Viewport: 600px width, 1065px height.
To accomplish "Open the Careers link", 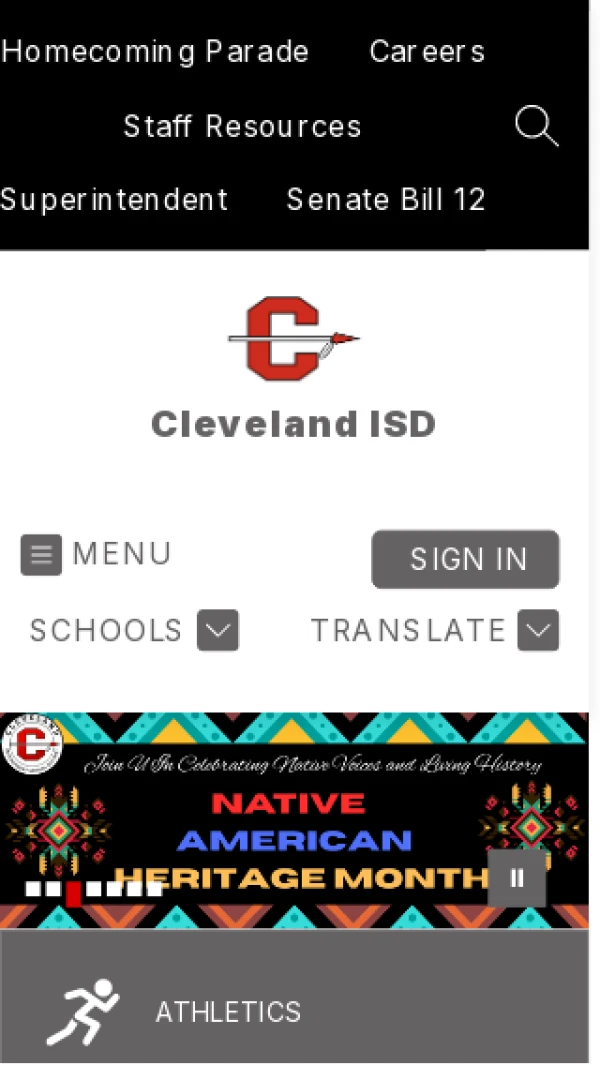I will 427,52.
